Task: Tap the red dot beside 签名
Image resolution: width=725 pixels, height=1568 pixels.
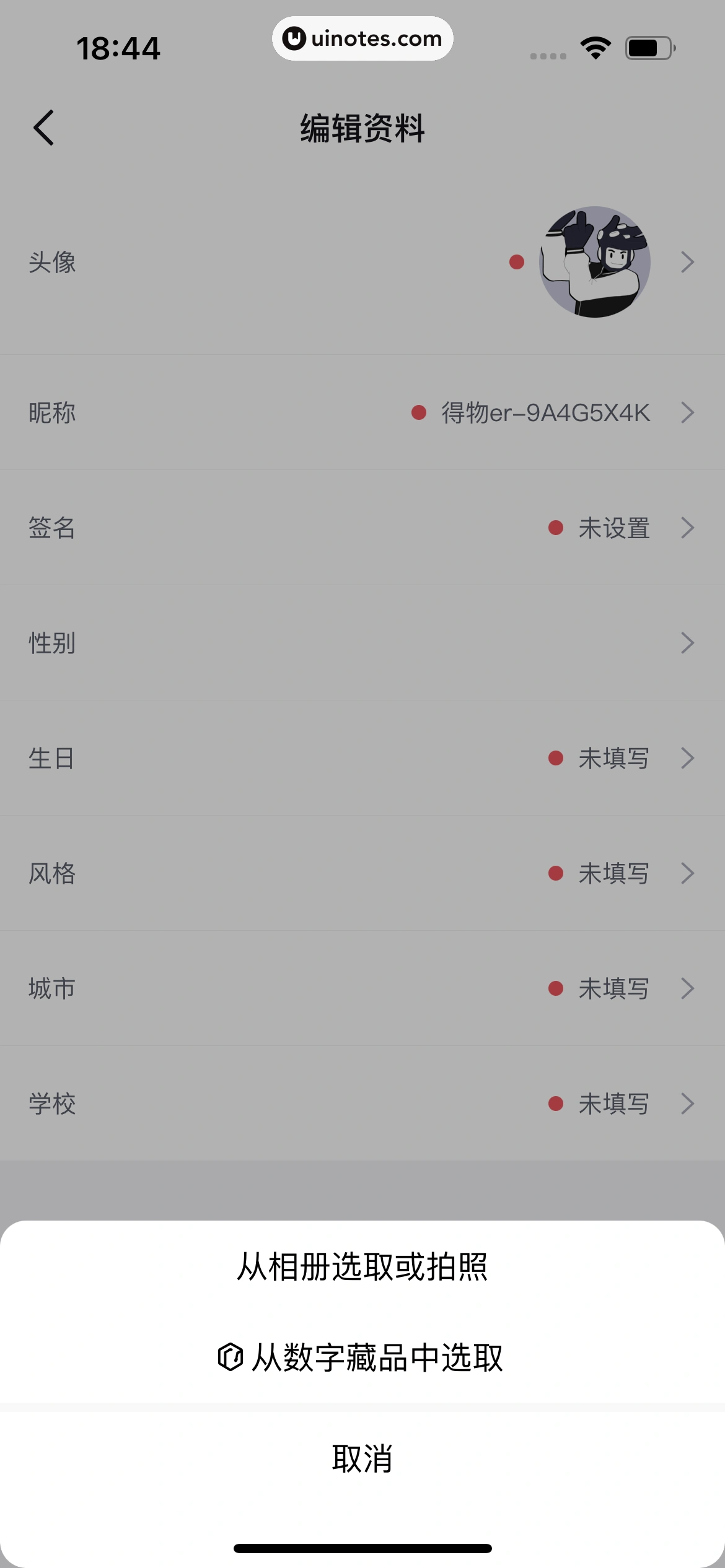Action: (555, 528)
